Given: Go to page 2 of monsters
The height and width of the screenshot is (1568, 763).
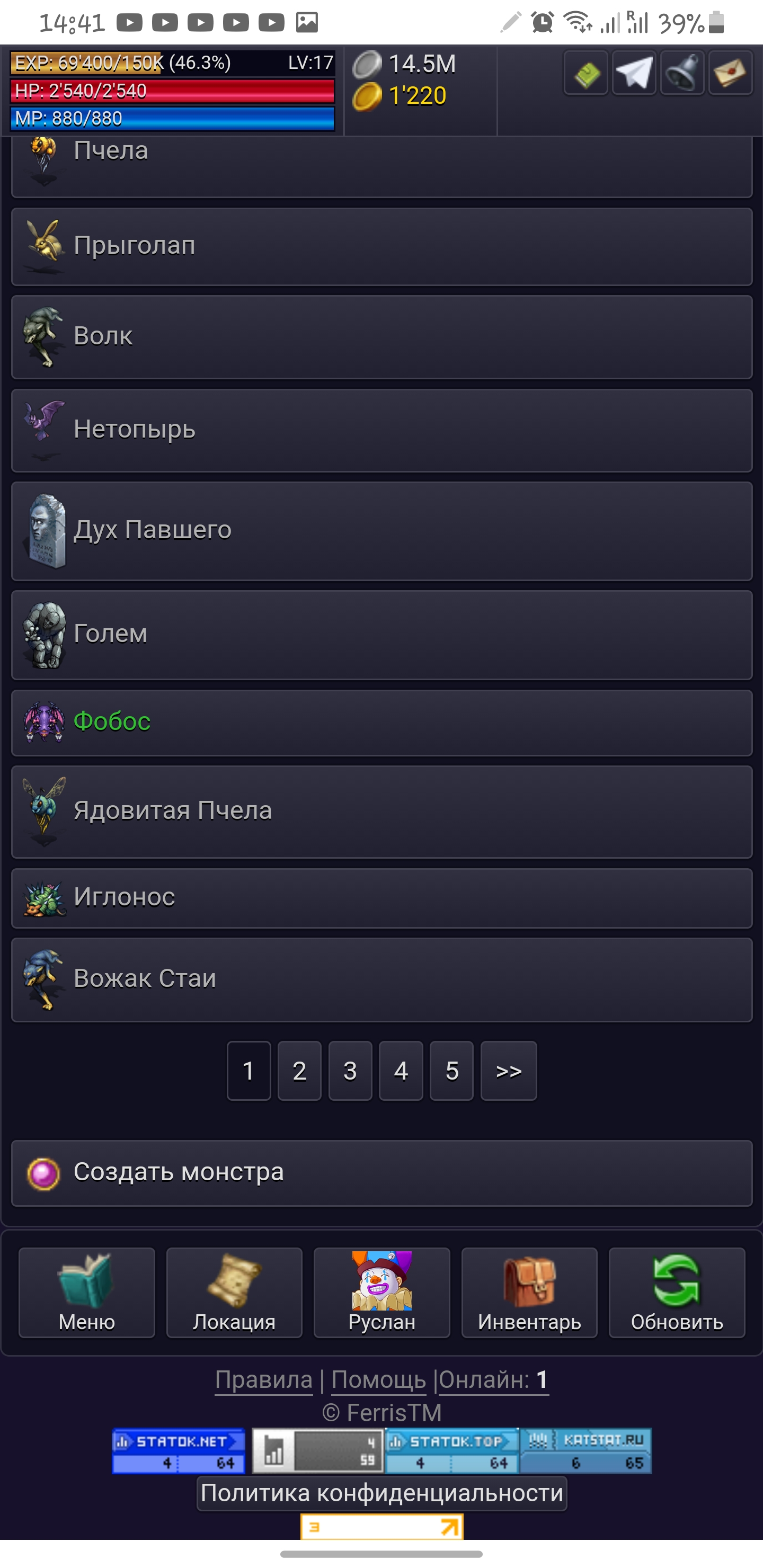Looking at the screenshot, I should tap(299, 1071).
